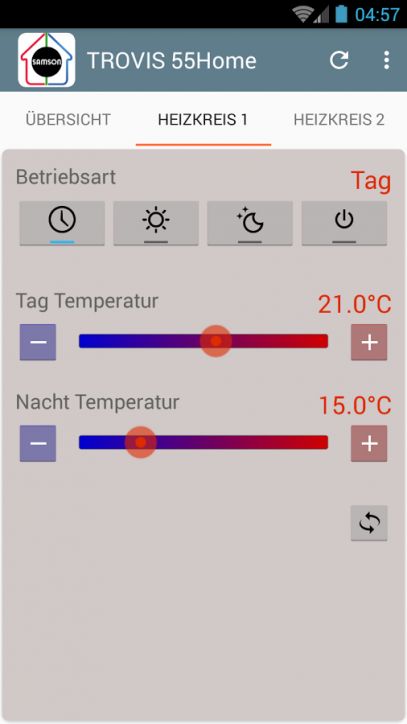Tap the sync arrows button below sliders
The image size is (407, 724).
click(369, 523)
